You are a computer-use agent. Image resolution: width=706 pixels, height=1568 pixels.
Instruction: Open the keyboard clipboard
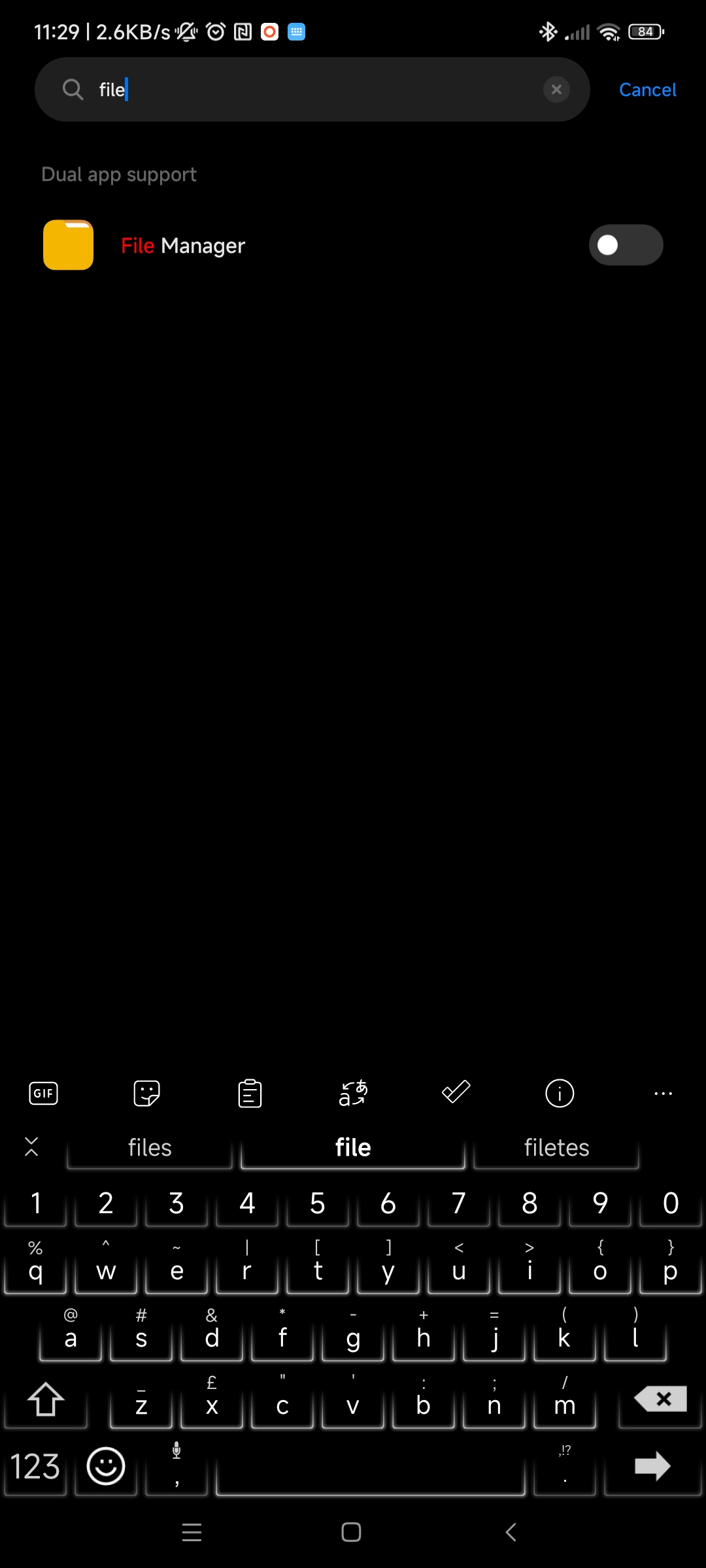click(250, 1093)
